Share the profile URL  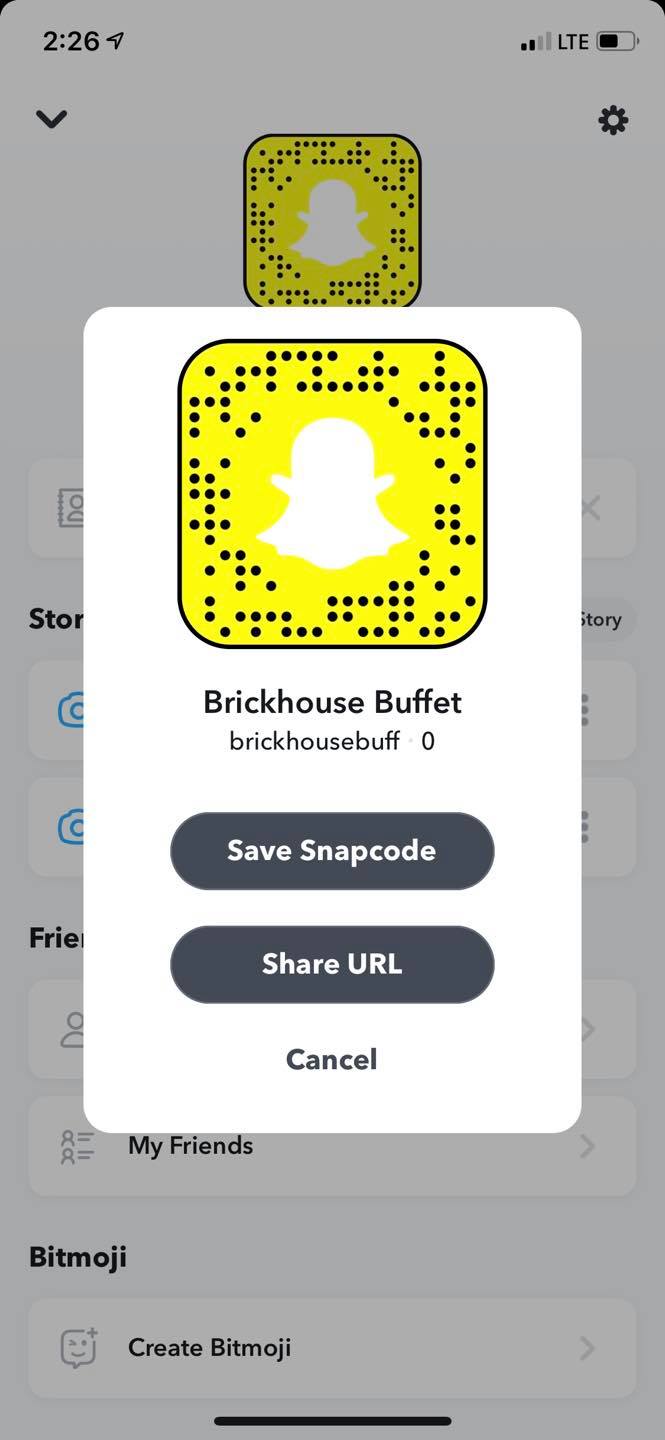[x=332, y=964]
